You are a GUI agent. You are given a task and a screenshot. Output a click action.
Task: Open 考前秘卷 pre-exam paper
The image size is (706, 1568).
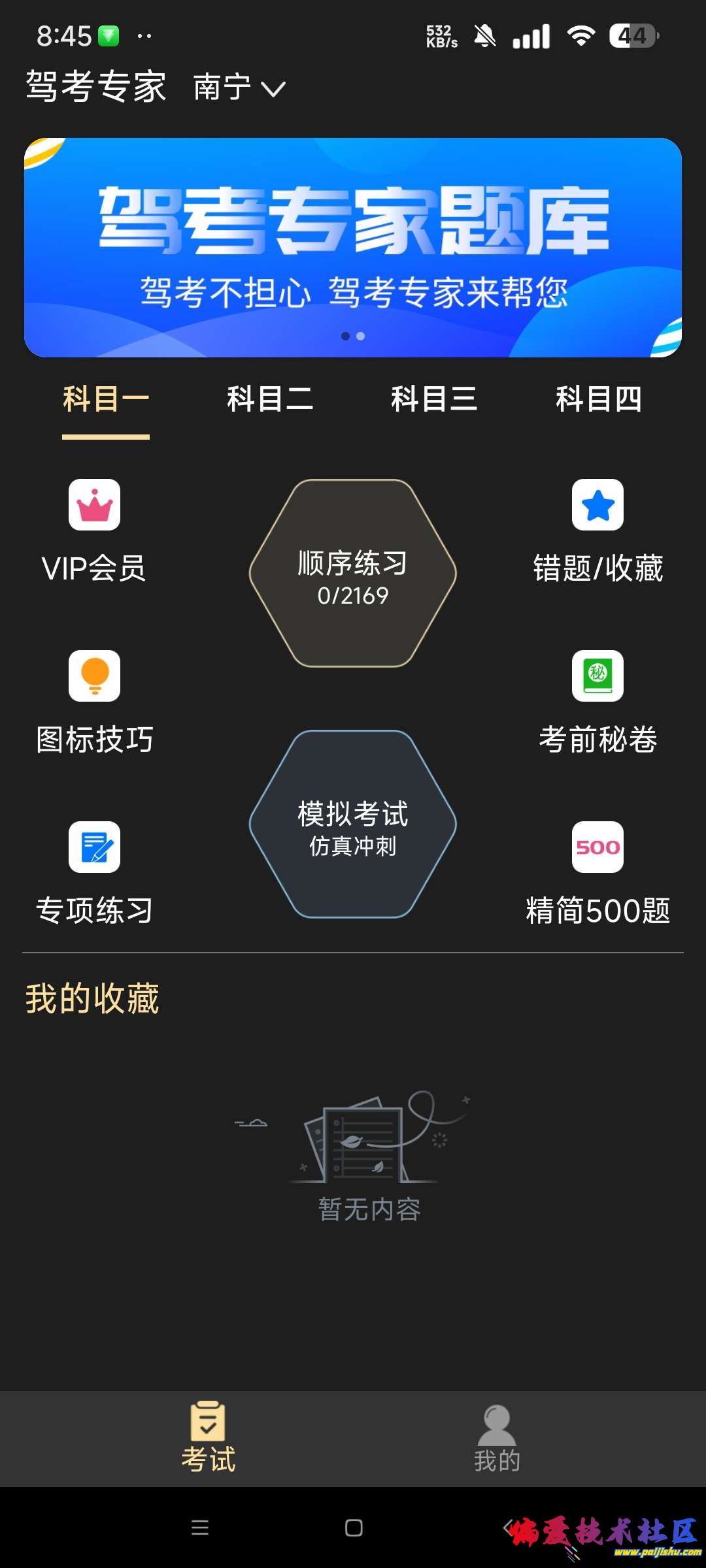[597, 702]
